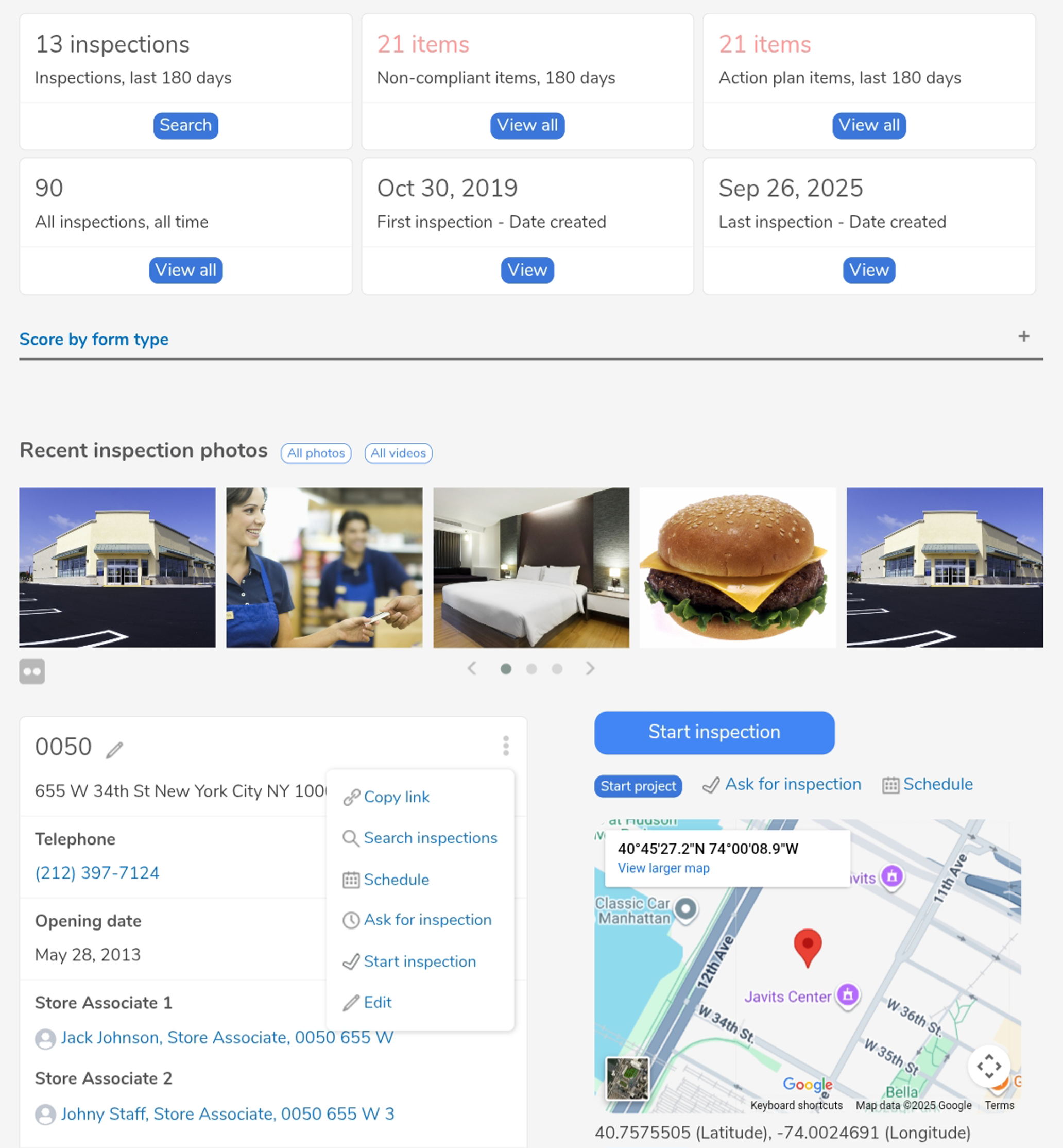Open View larger map link
This screenshot has width=1063, height=1148.
coord(663,868)
